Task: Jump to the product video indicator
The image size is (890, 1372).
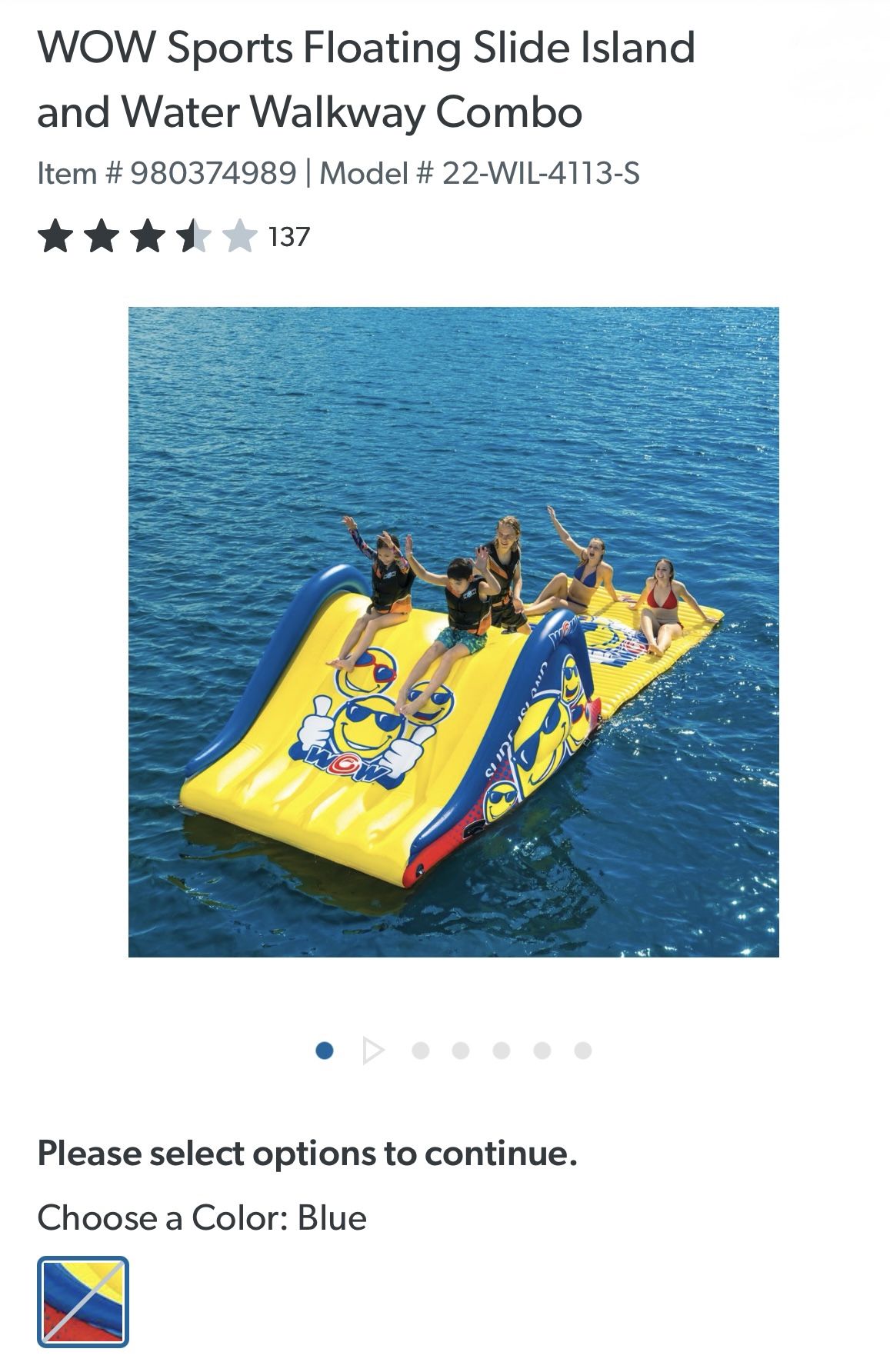Action: coord(372,1051)
